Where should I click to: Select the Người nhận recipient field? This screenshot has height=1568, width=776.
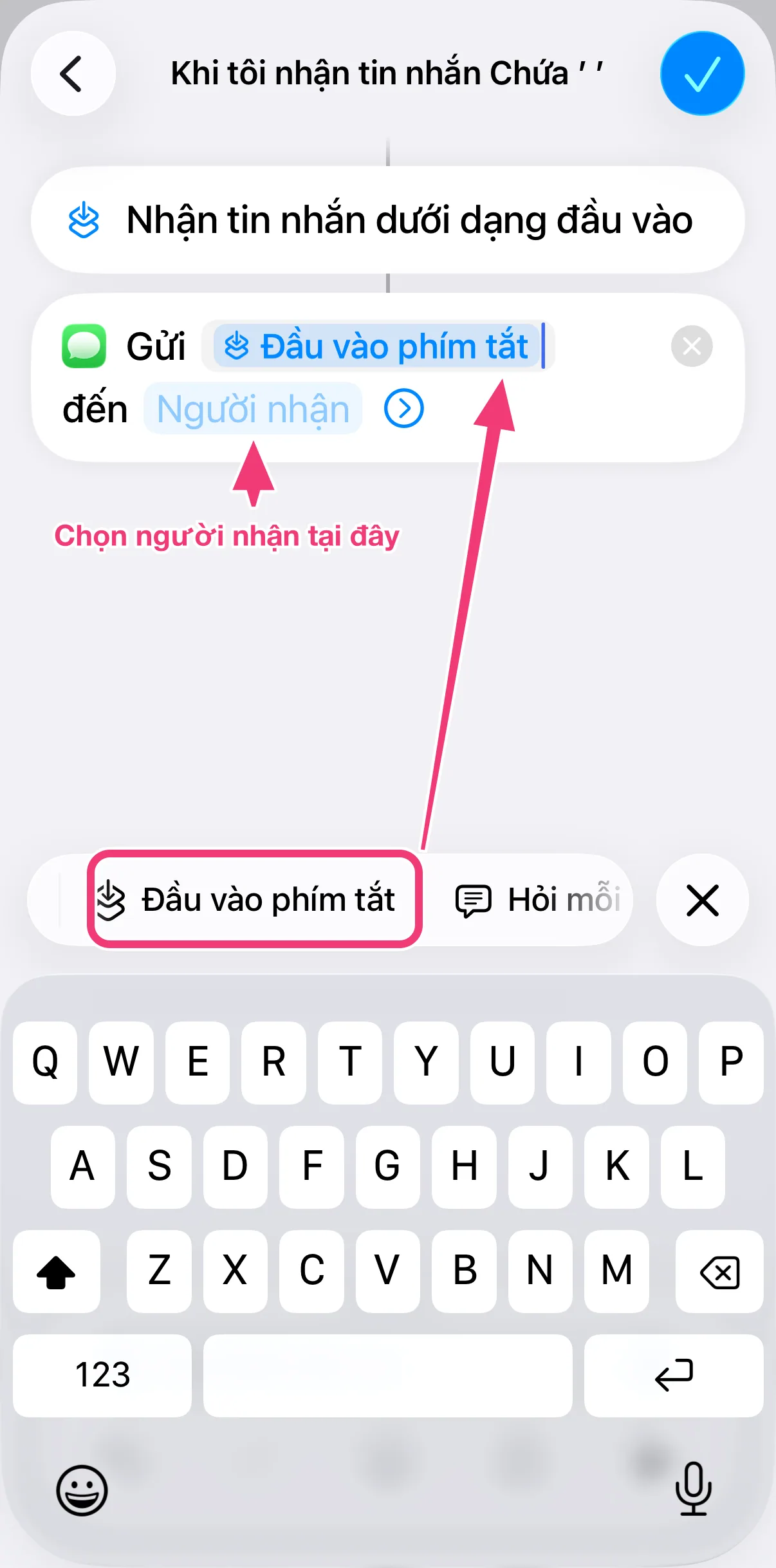click(253, 409)
